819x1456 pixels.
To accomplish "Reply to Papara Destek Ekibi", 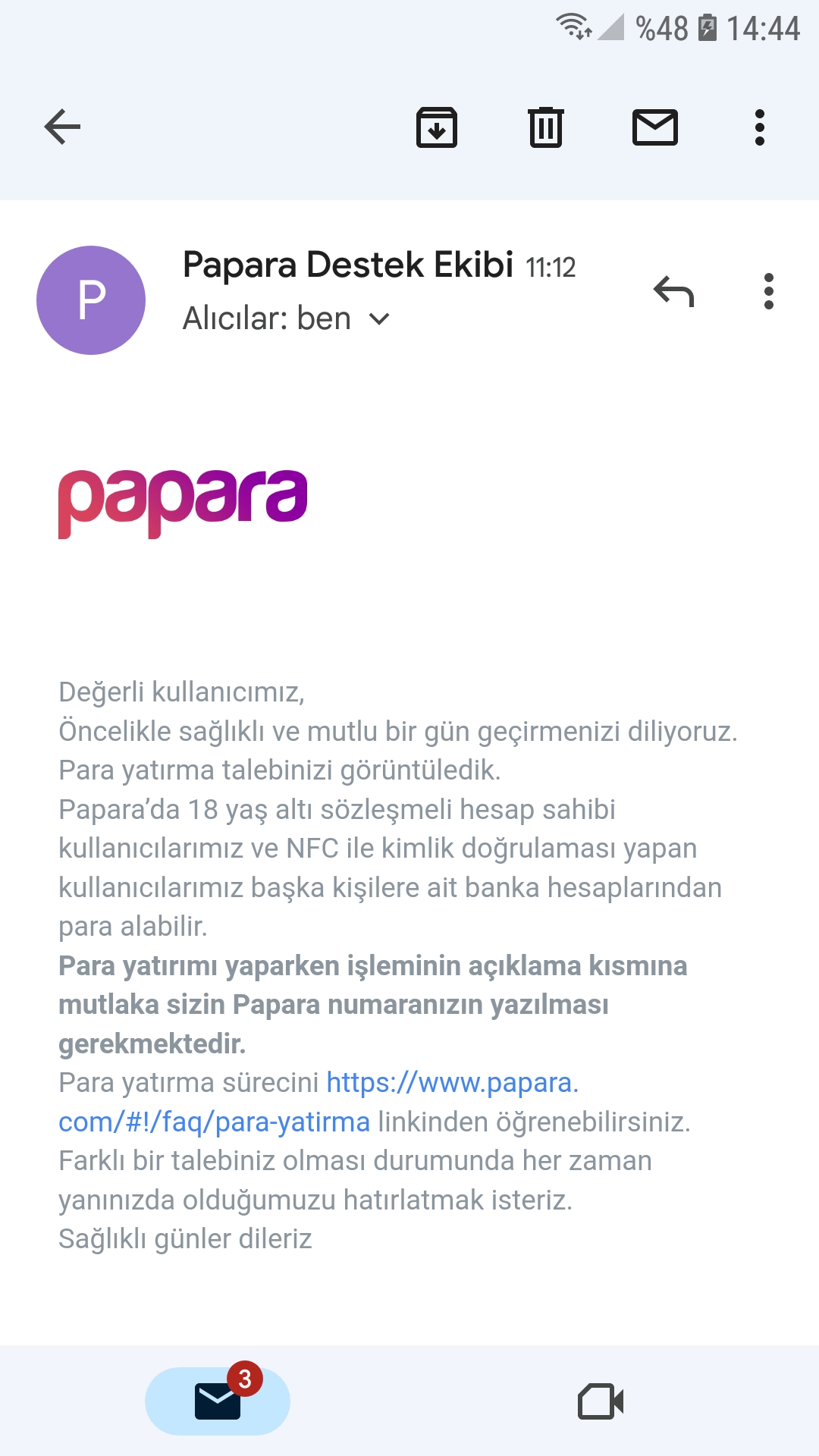I will (x=673, y=291).
